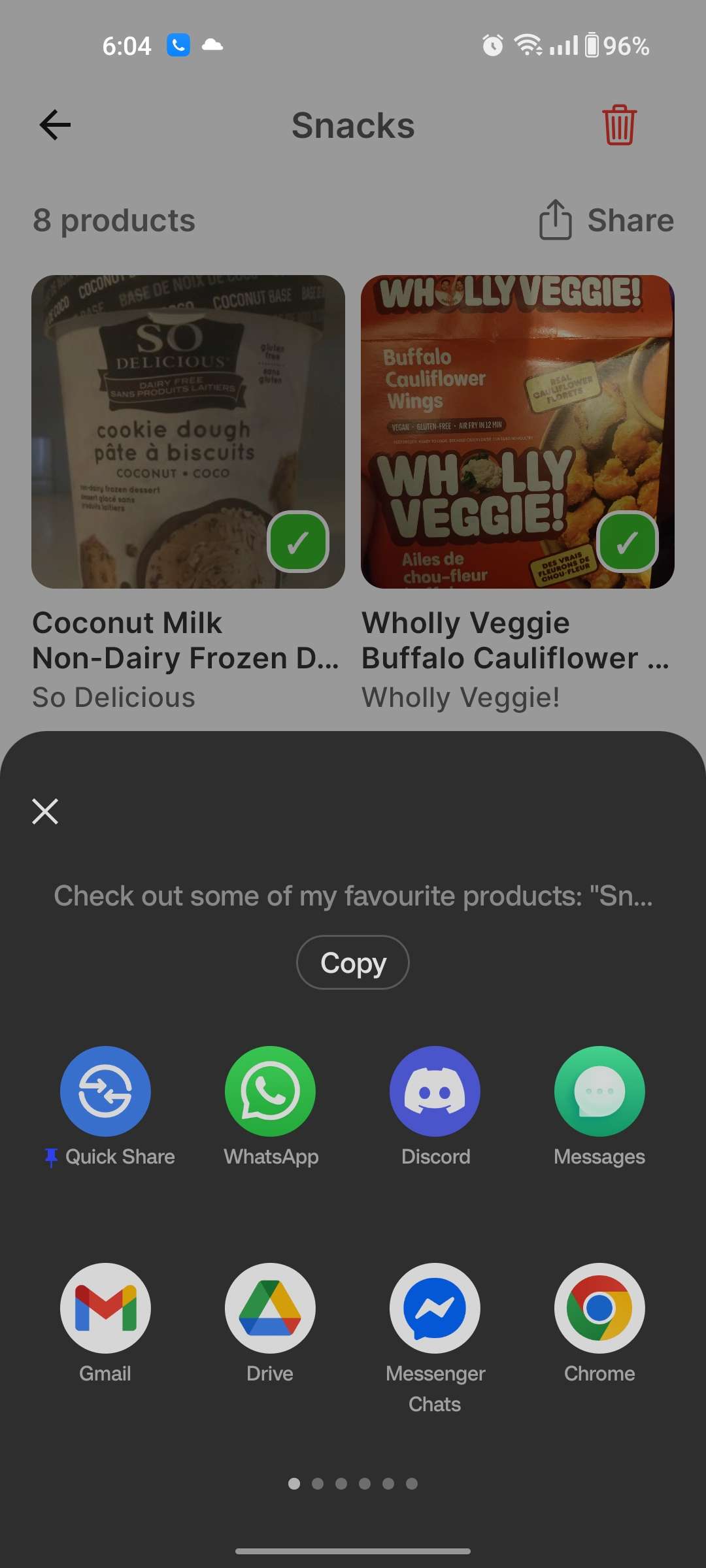Open the Share menu for the list

pyautogui.click(x=605, y=220)
